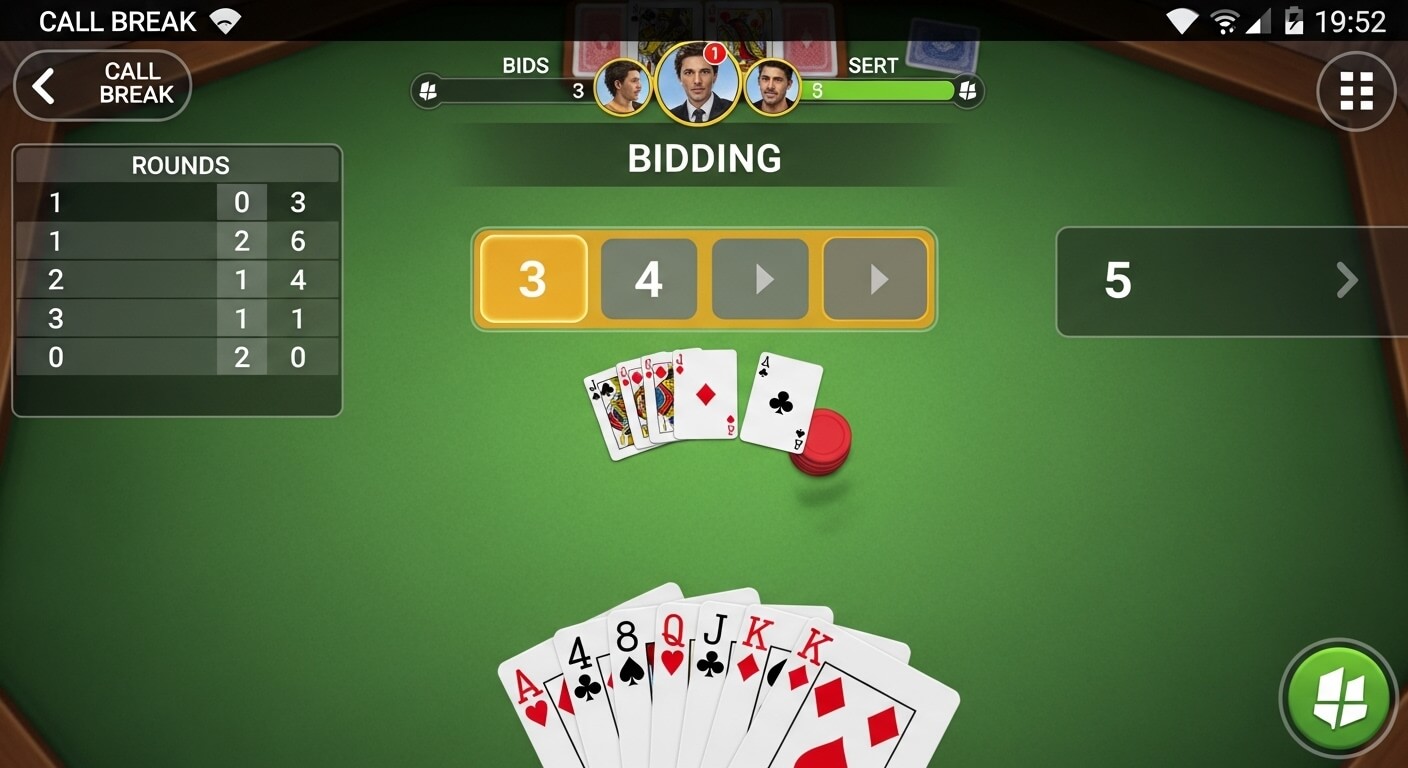Go back with the Call Break button
This screenshot has height=768, width=1408.
(102, 85)
